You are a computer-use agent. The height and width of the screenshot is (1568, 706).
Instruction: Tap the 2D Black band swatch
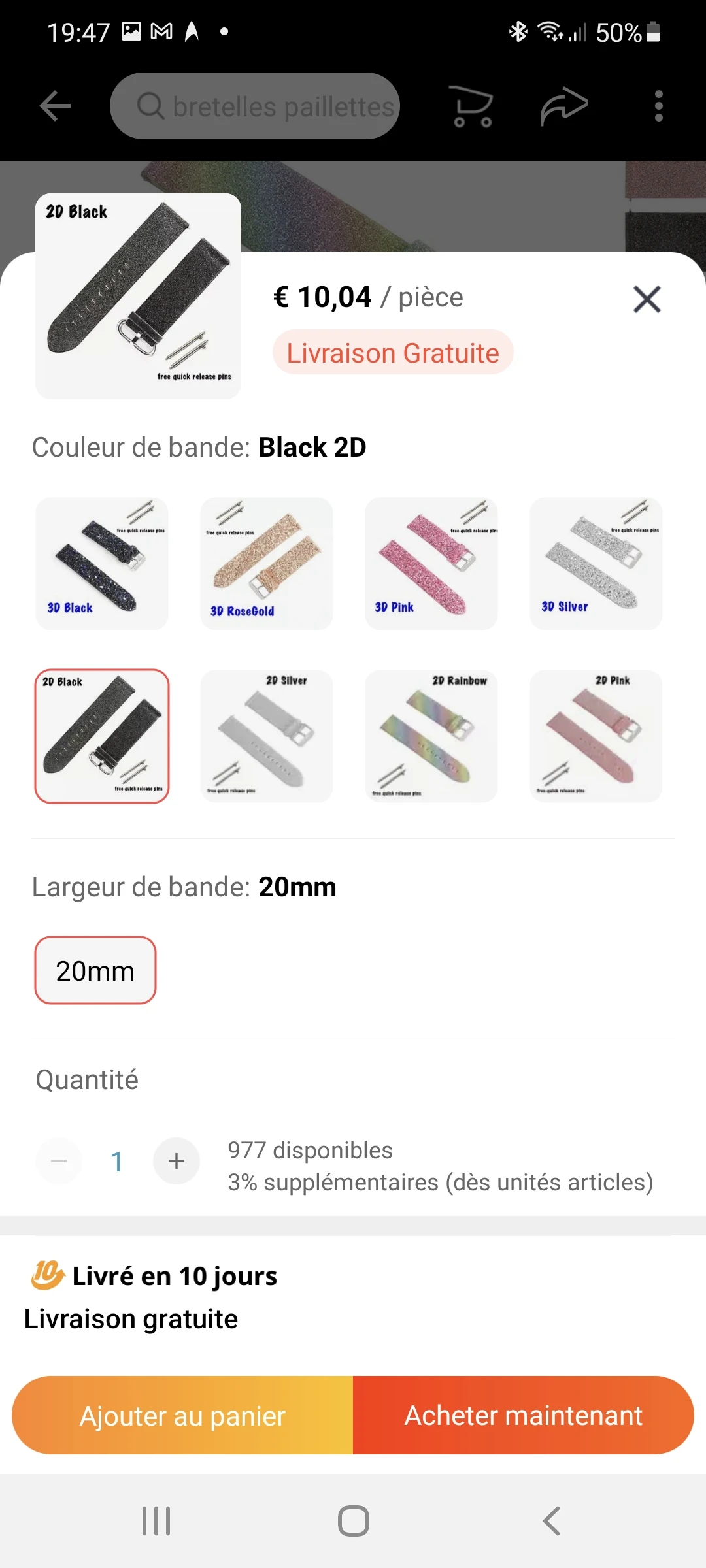click(x=102, y=736)
